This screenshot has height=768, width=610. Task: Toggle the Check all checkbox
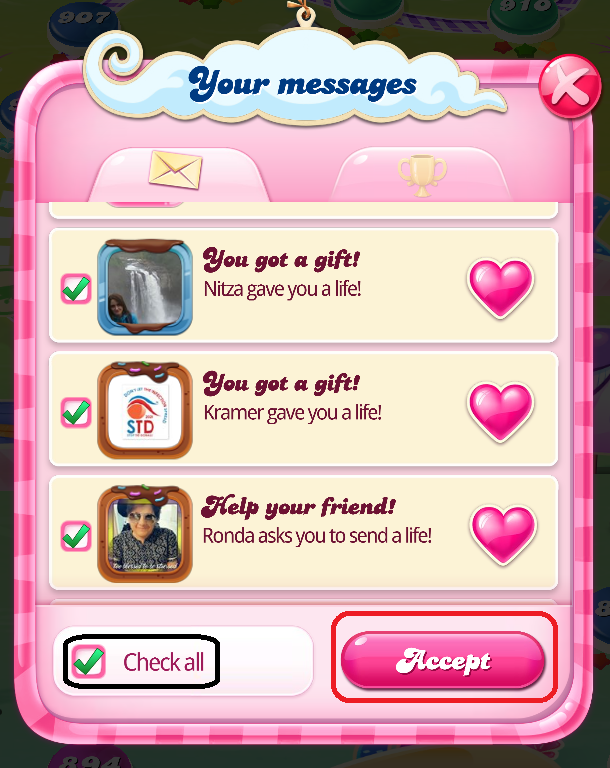point(90,661)
